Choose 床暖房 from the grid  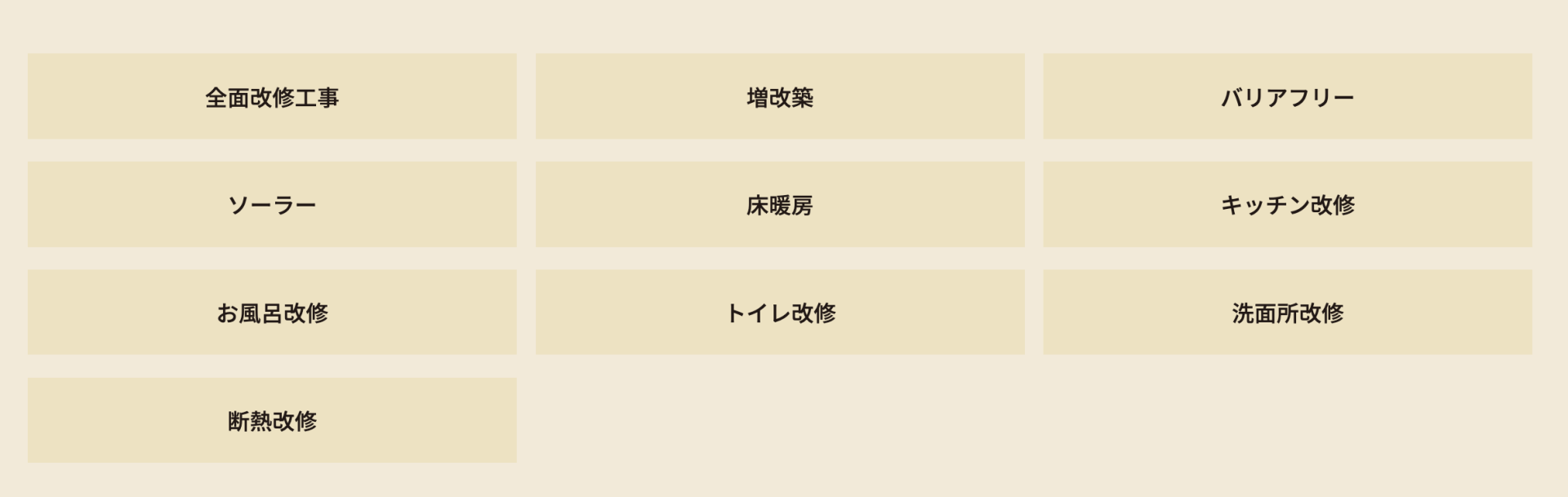(x=780, y=205)
